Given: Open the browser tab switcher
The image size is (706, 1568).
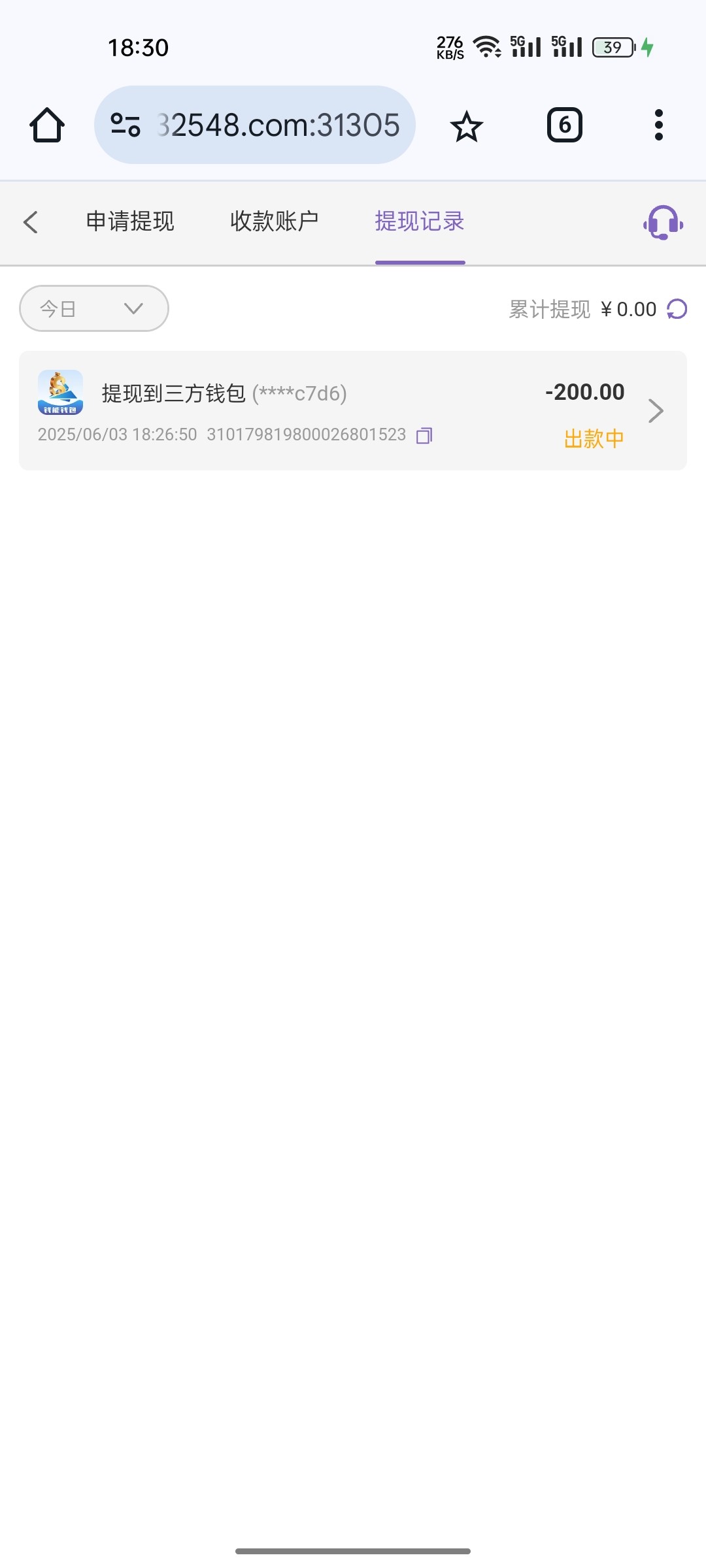Looking at the screenshot, I should (x=565, y=125).
